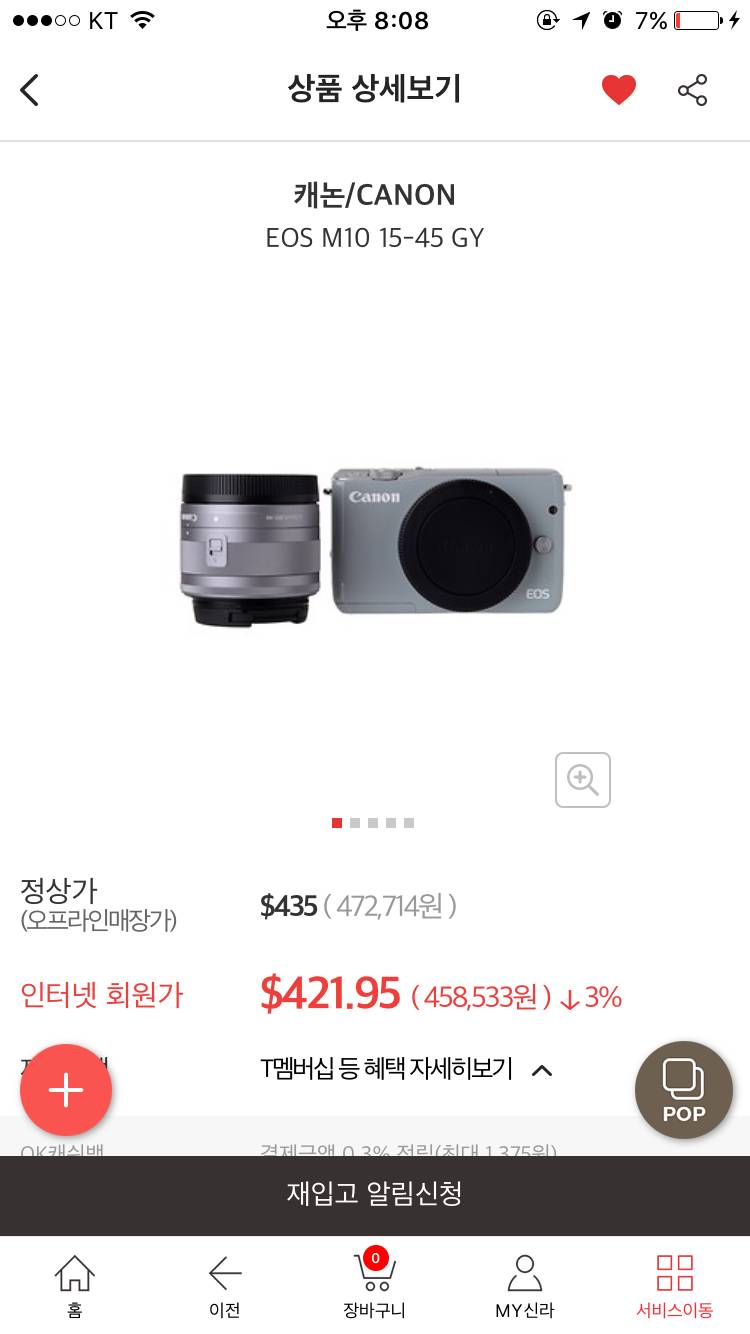Open MY신라 my page
Image resolution: width=750 pixels, height=1334 pixels.
point(524,1285)
